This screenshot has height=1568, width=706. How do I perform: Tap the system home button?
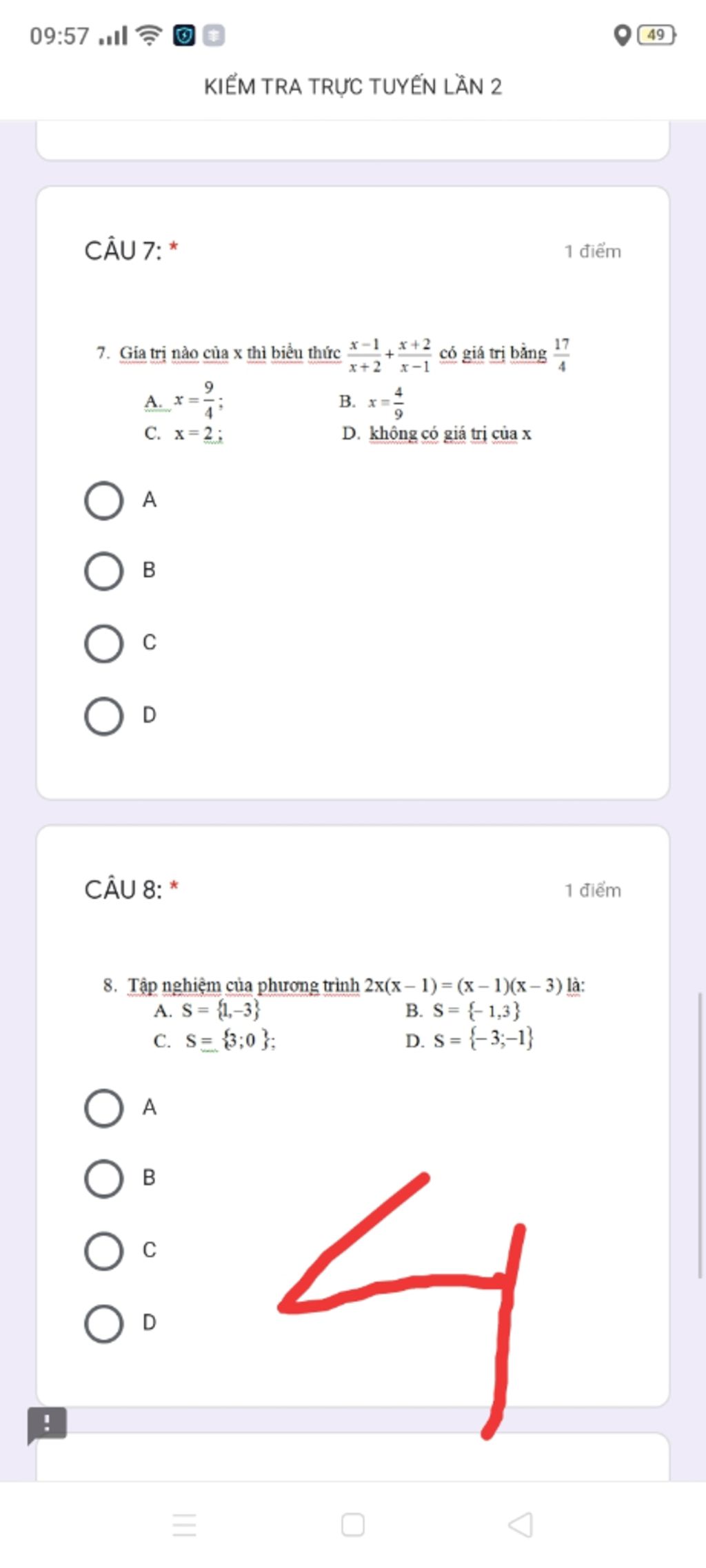[x=353, y=1525]
